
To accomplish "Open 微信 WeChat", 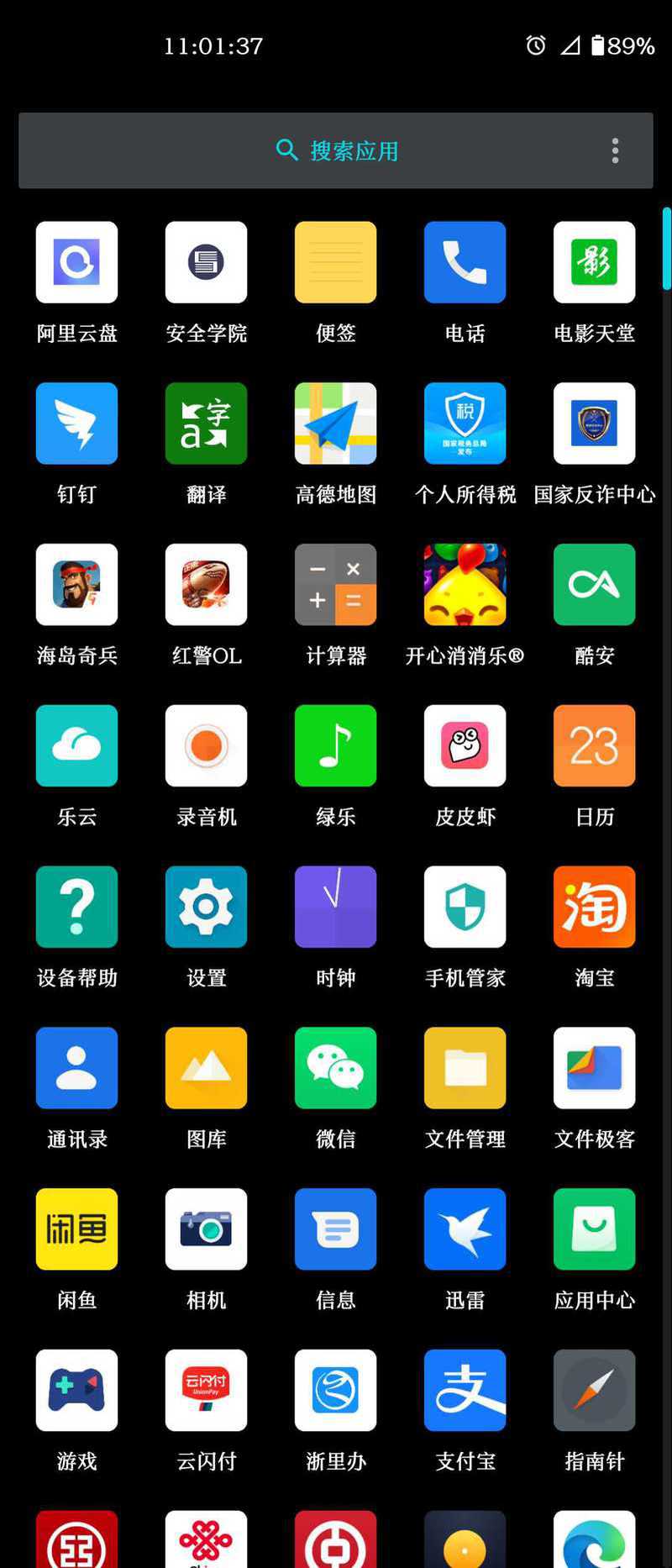I will 335,1069.
